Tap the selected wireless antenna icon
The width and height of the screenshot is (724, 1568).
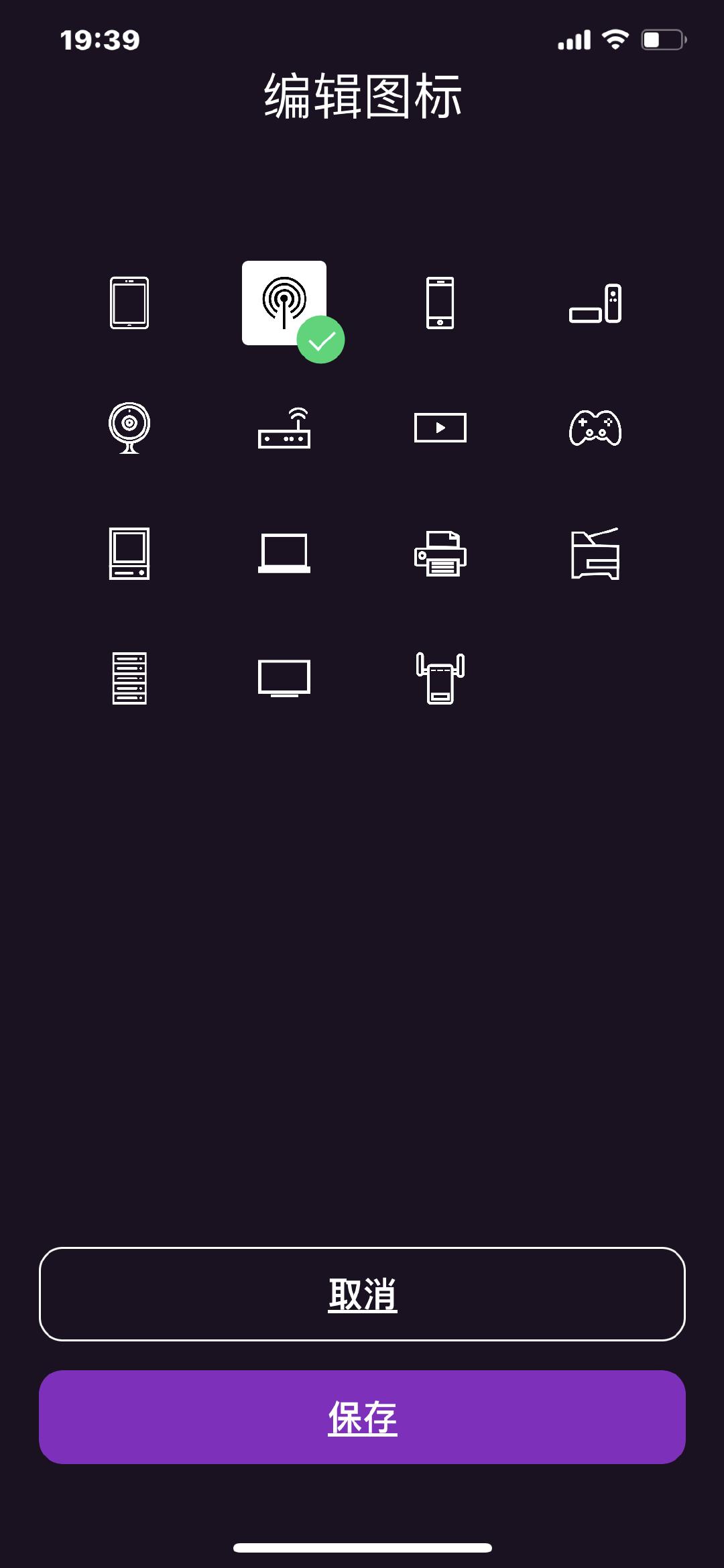tap(284, 303)
